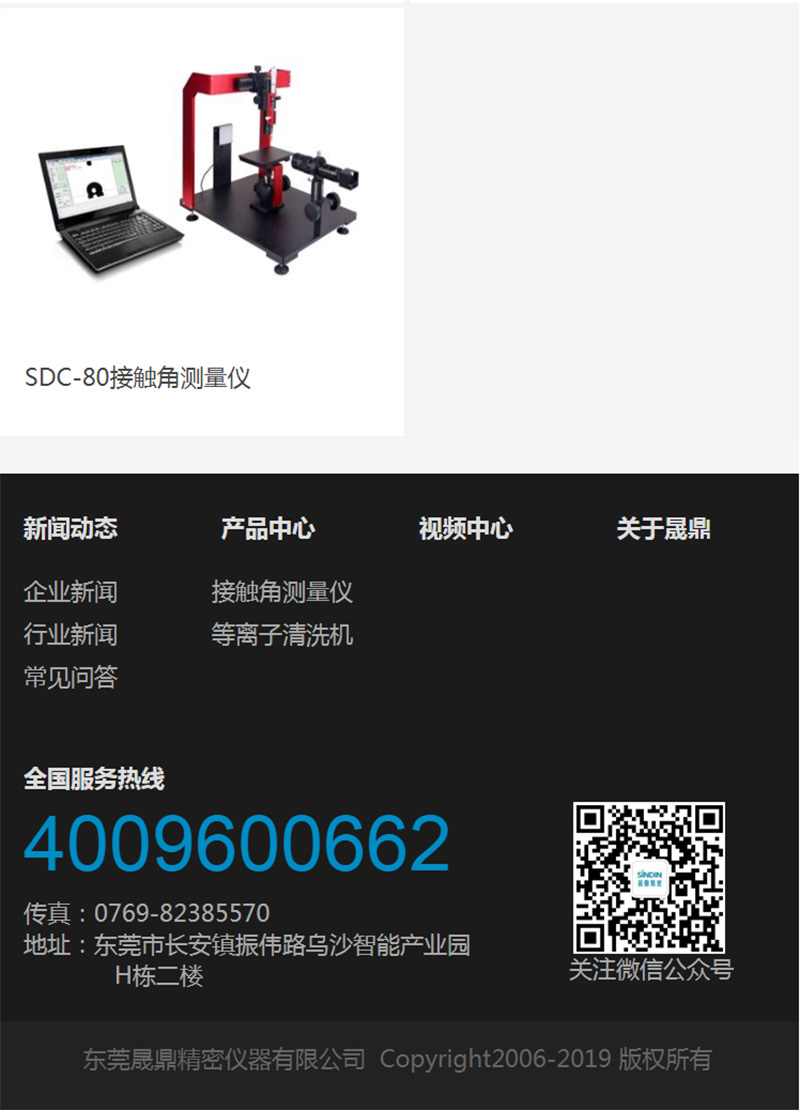Visit the 关于晟鼎 page
Viewport: 800px width, 1110px height.
[664, 529]
